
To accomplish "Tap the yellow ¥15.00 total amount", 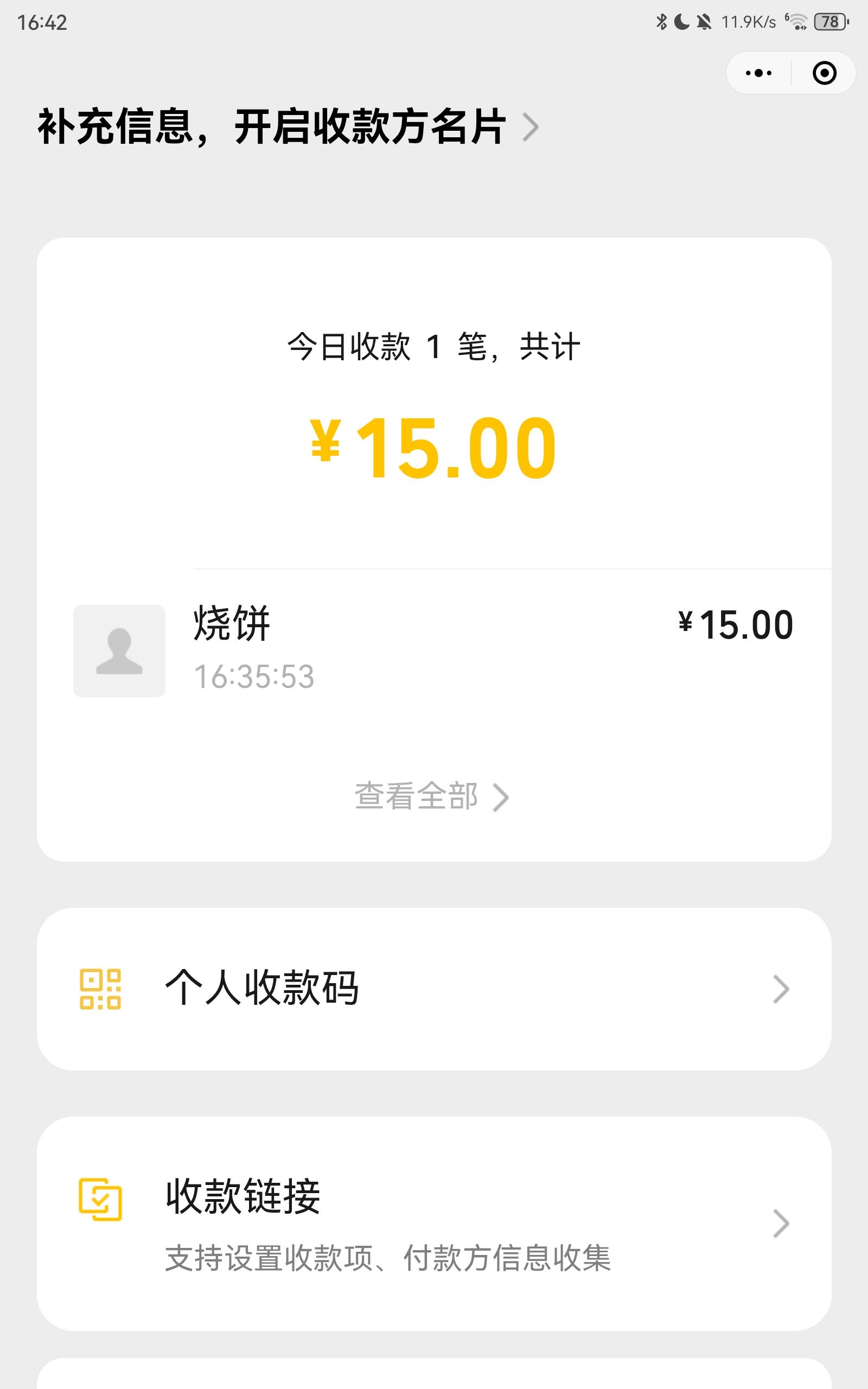I will click(x=434, y=451).
